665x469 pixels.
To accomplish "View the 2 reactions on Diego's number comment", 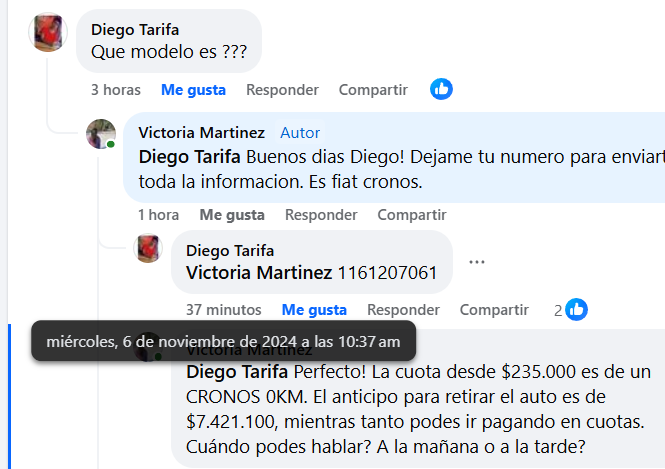I will click(x=571, y=310).
